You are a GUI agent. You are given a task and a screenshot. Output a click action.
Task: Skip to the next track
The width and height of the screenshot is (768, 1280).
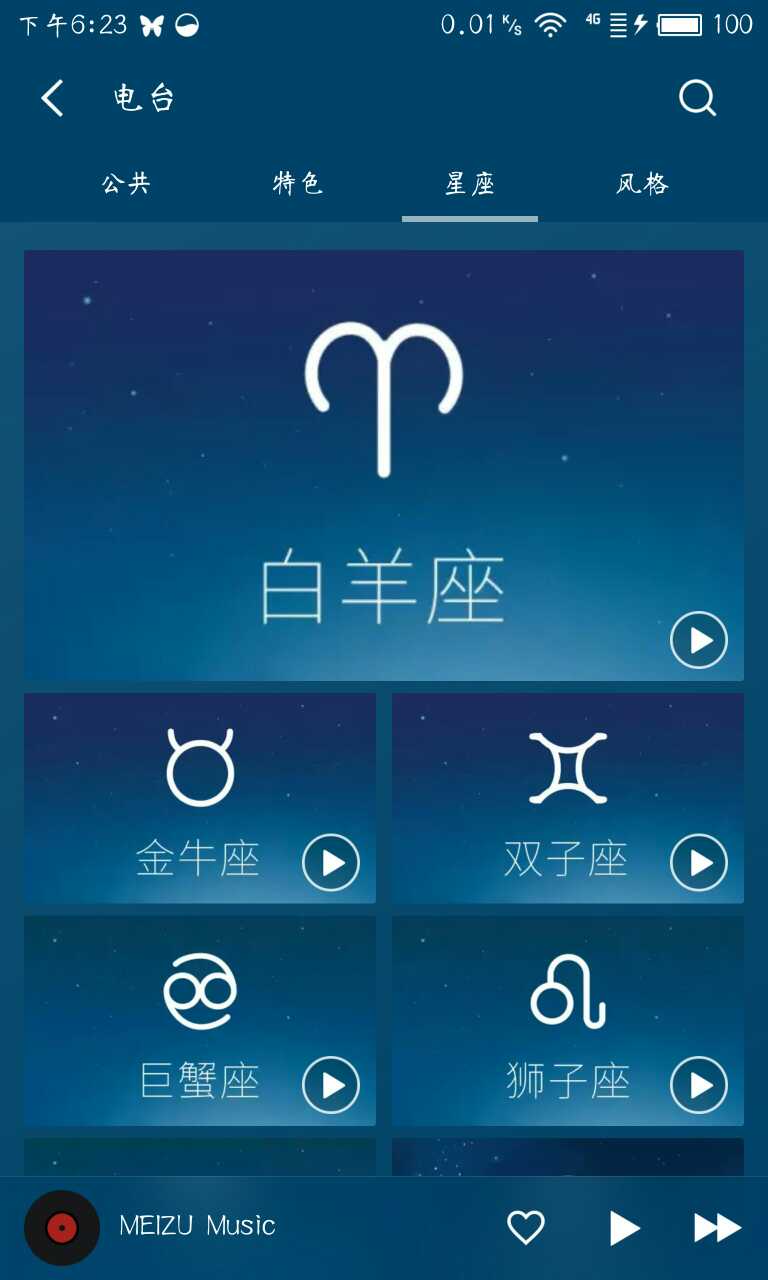tap(717, 1228)
